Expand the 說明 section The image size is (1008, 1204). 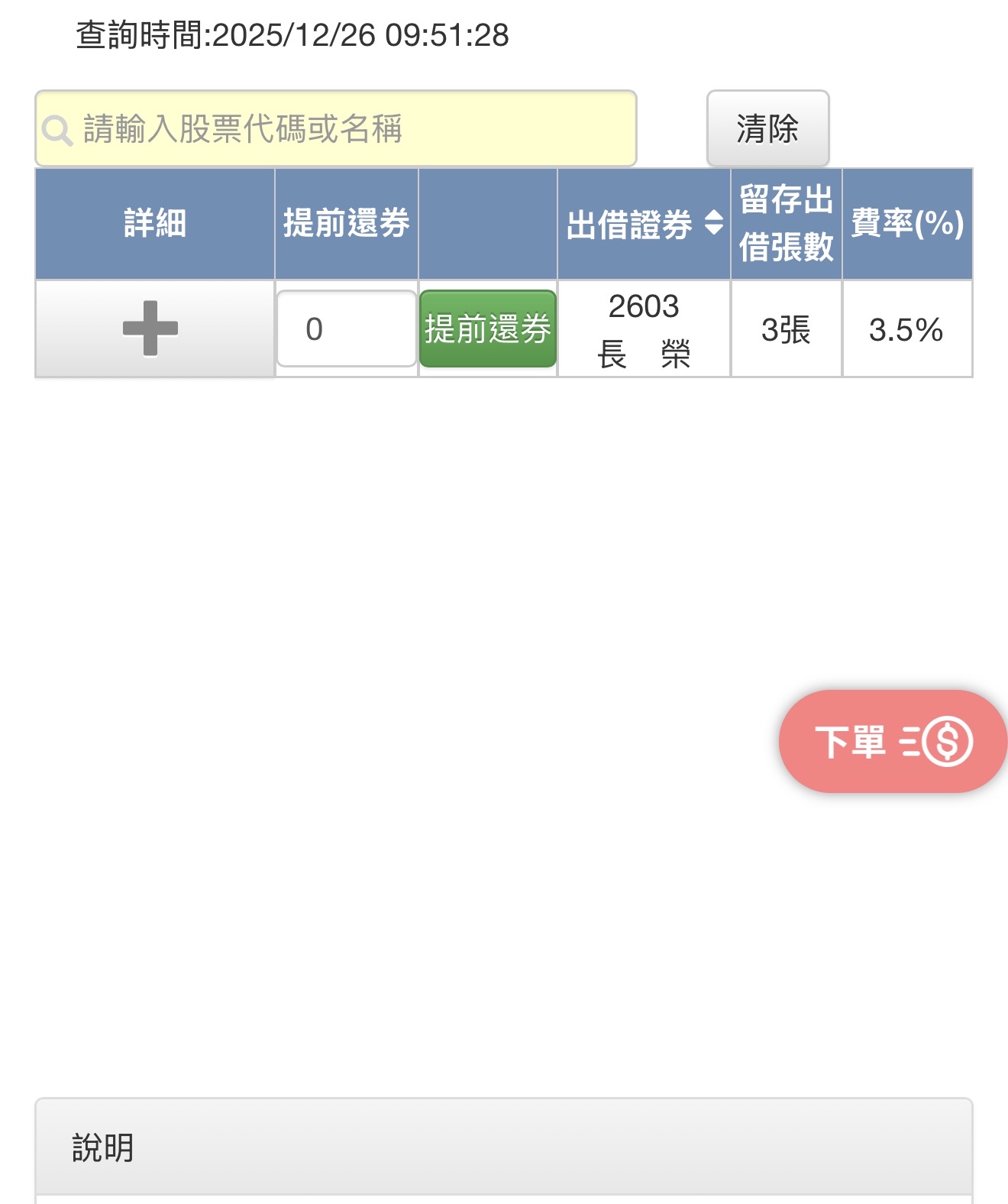(504, 1147)
